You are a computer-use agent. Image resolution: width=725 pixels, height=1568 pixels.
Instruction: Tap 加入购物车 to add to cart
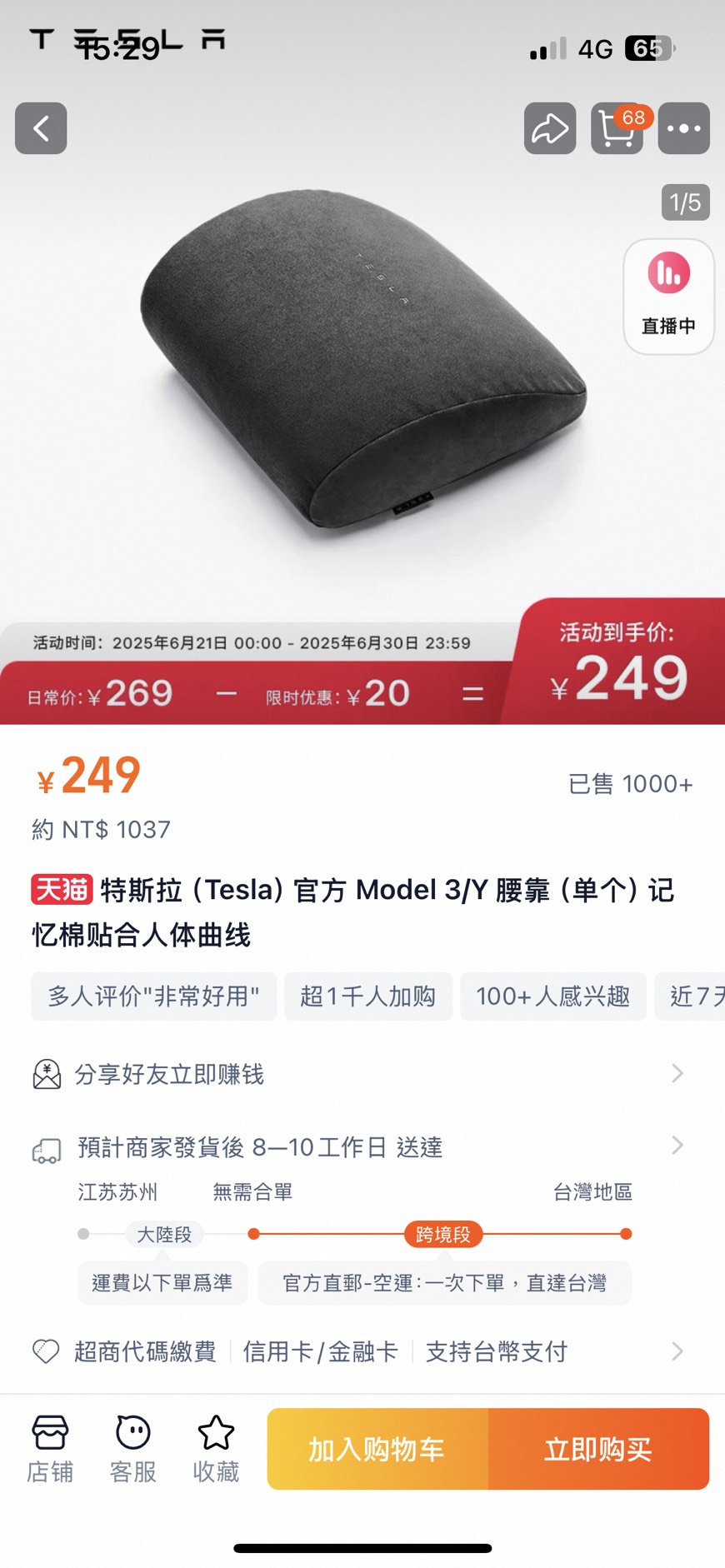click(x=377, y=1449)
